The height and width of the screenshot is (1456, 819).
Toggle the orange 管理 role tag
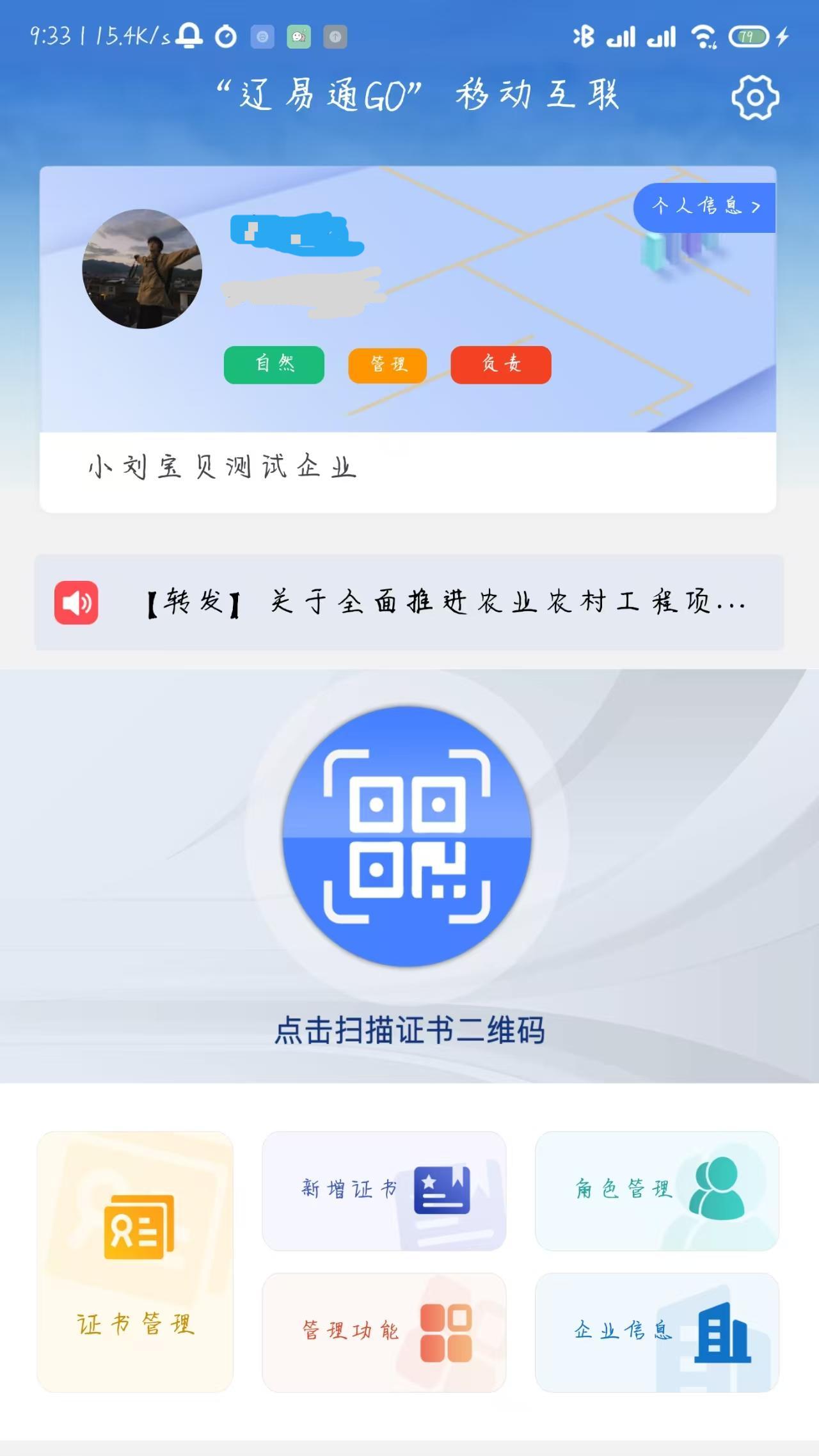[x=387, y=364]
